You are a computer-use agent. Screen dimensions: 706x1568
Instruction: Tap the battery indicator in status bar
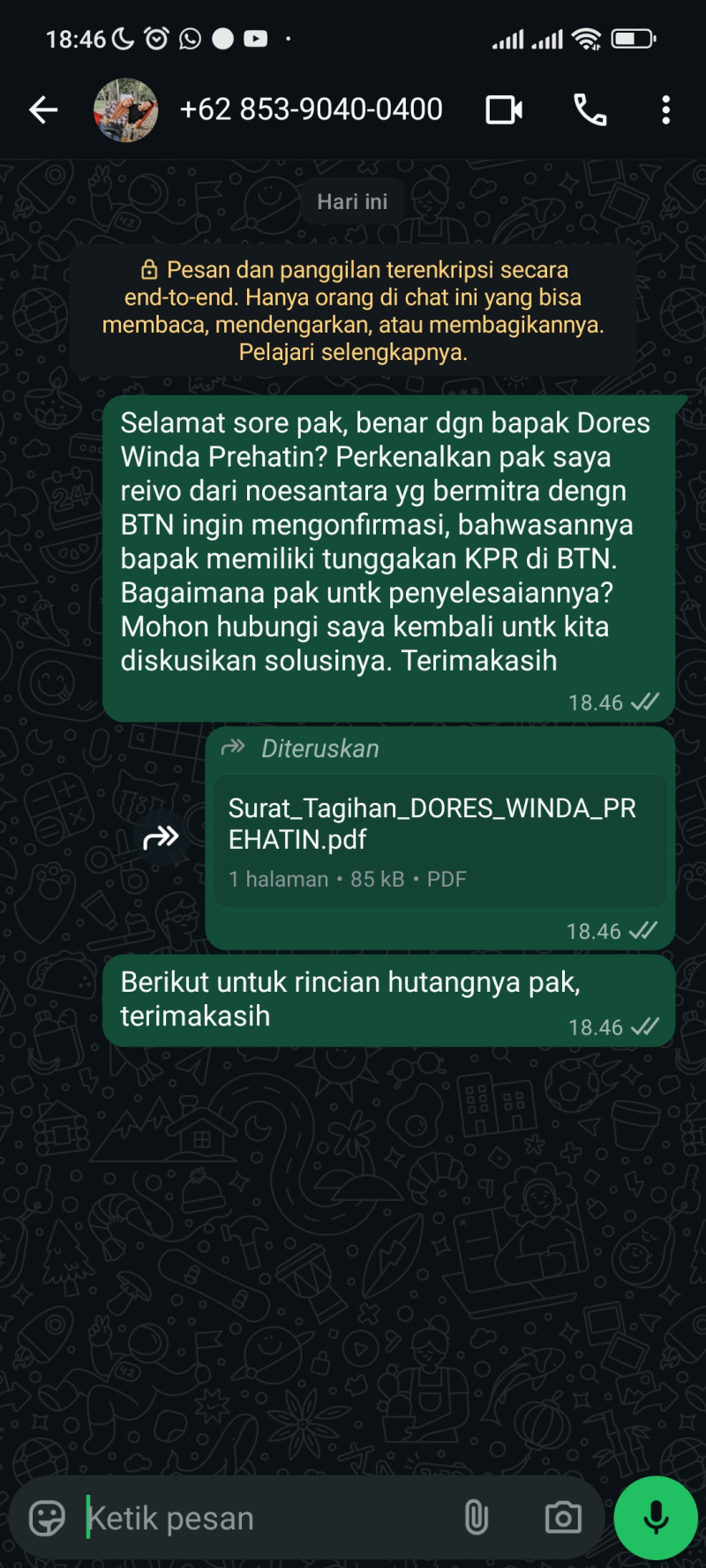click(632, 39)
